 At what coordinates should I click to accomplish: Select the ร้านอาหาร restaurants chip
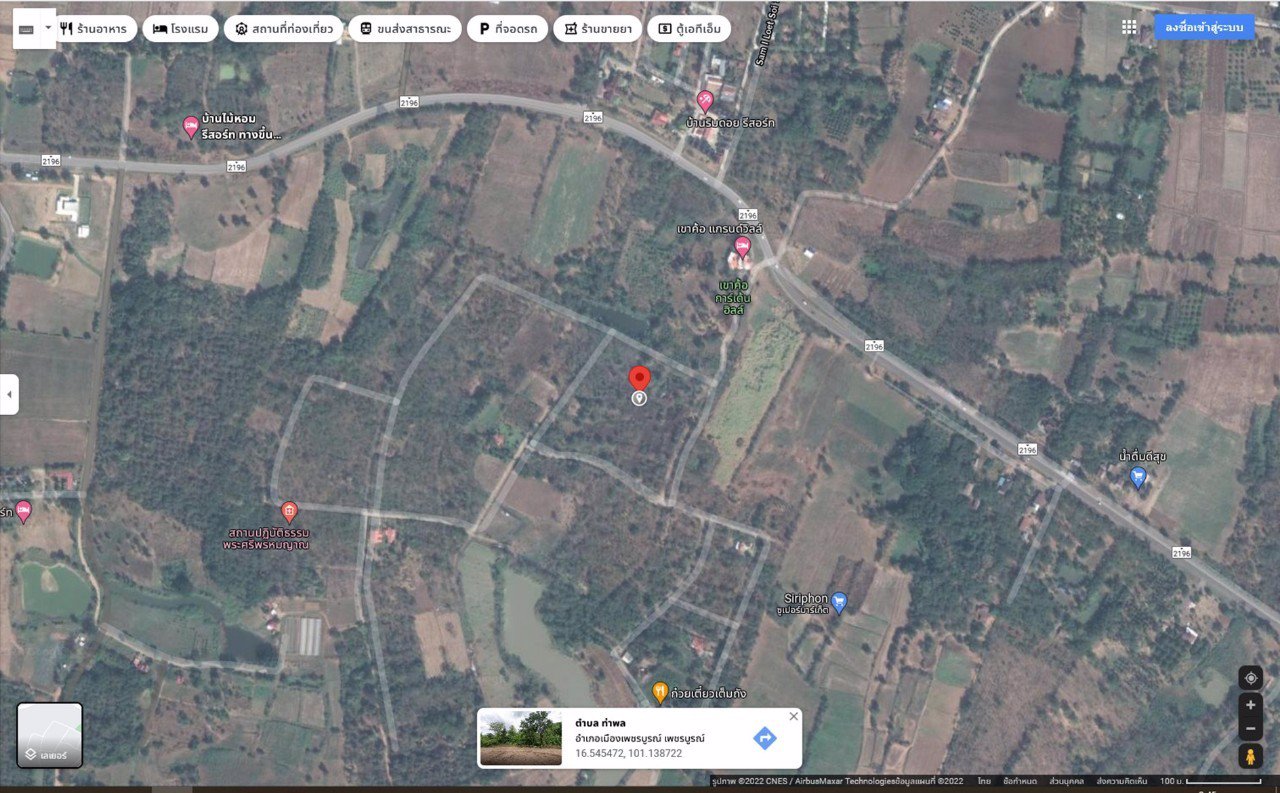(93, 29)
